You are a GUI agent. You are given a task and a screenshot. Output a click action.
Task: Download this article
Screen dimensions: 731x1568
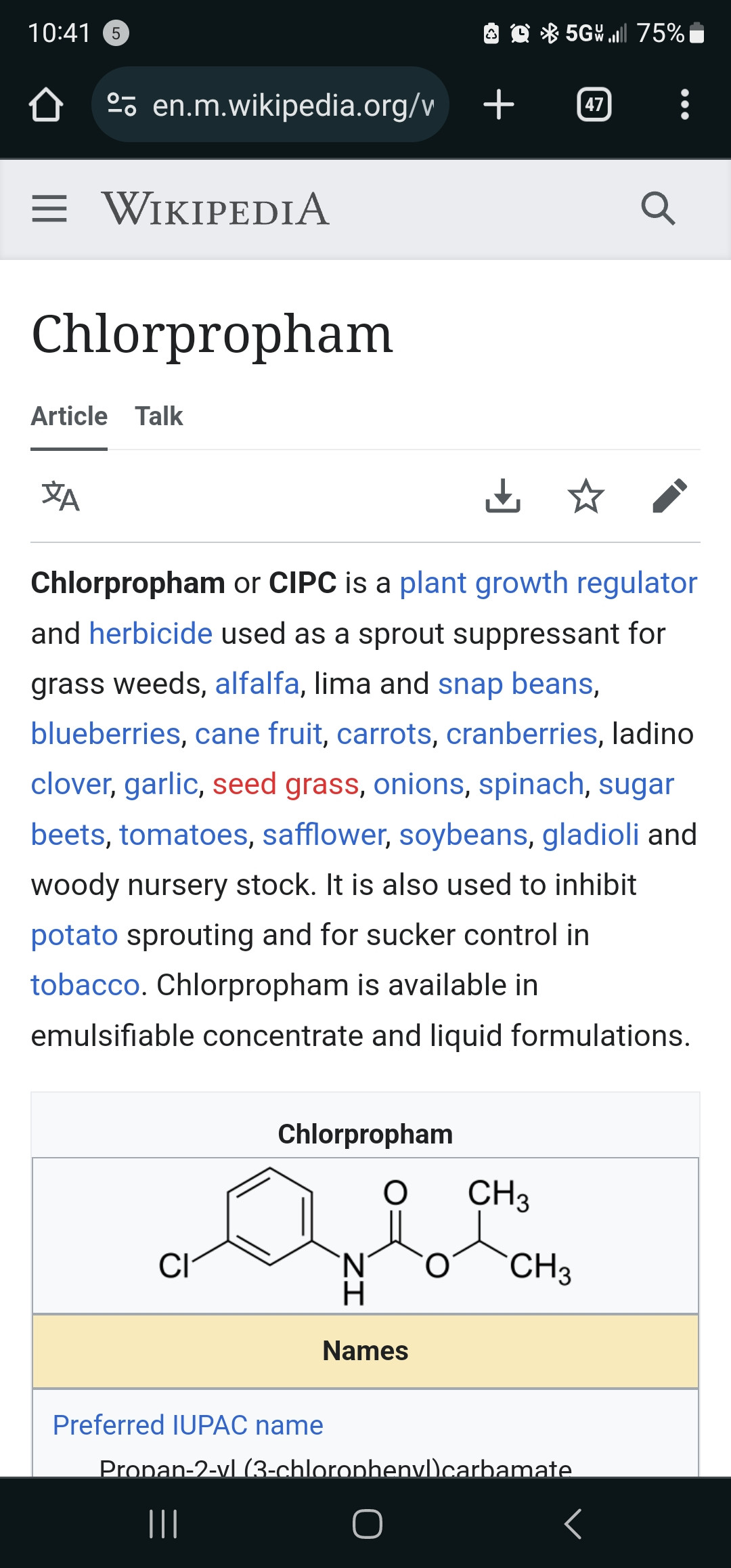tap(503, 496)
